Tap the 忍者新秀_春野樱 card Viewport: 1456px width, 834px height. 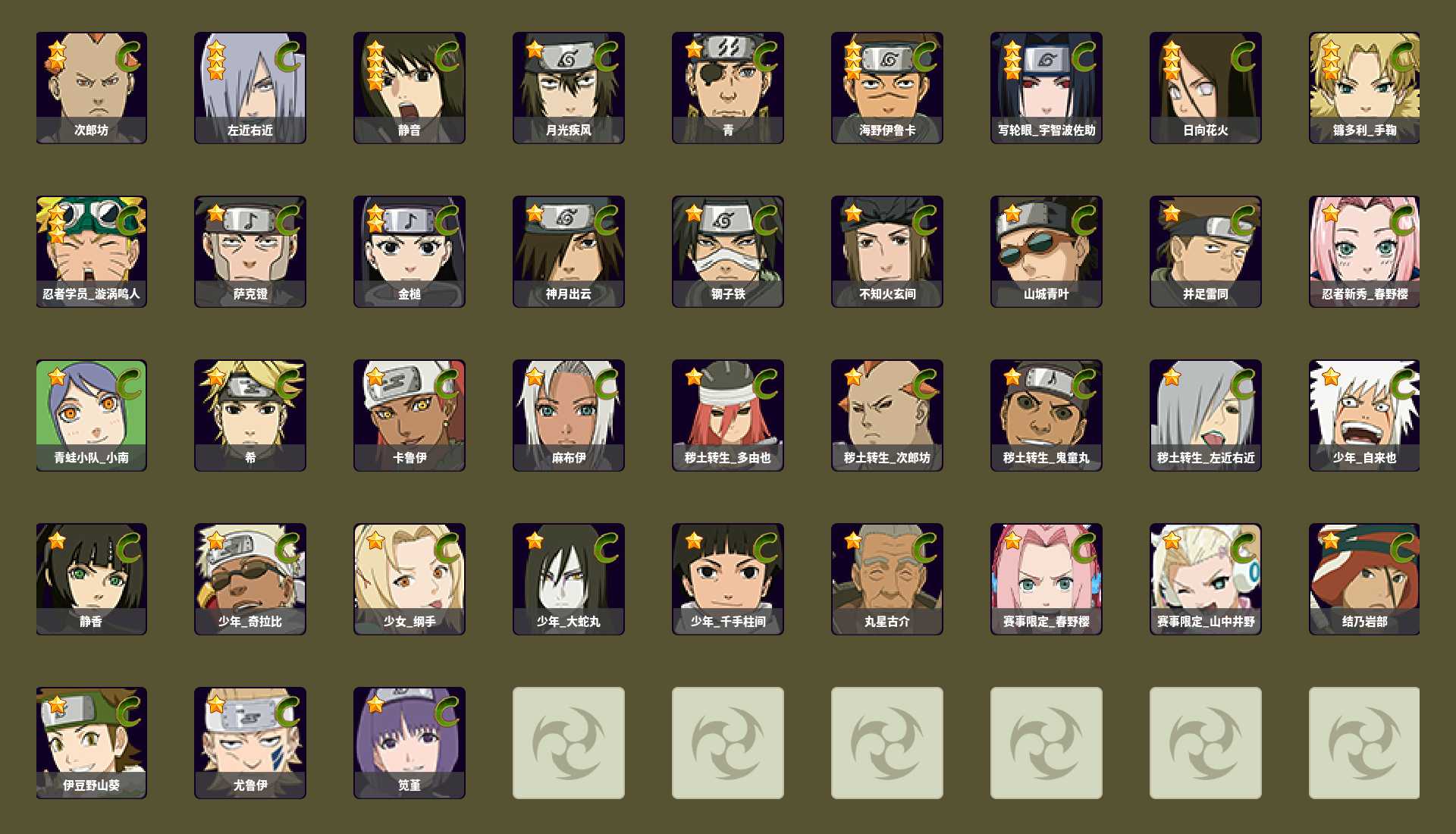1364,251
